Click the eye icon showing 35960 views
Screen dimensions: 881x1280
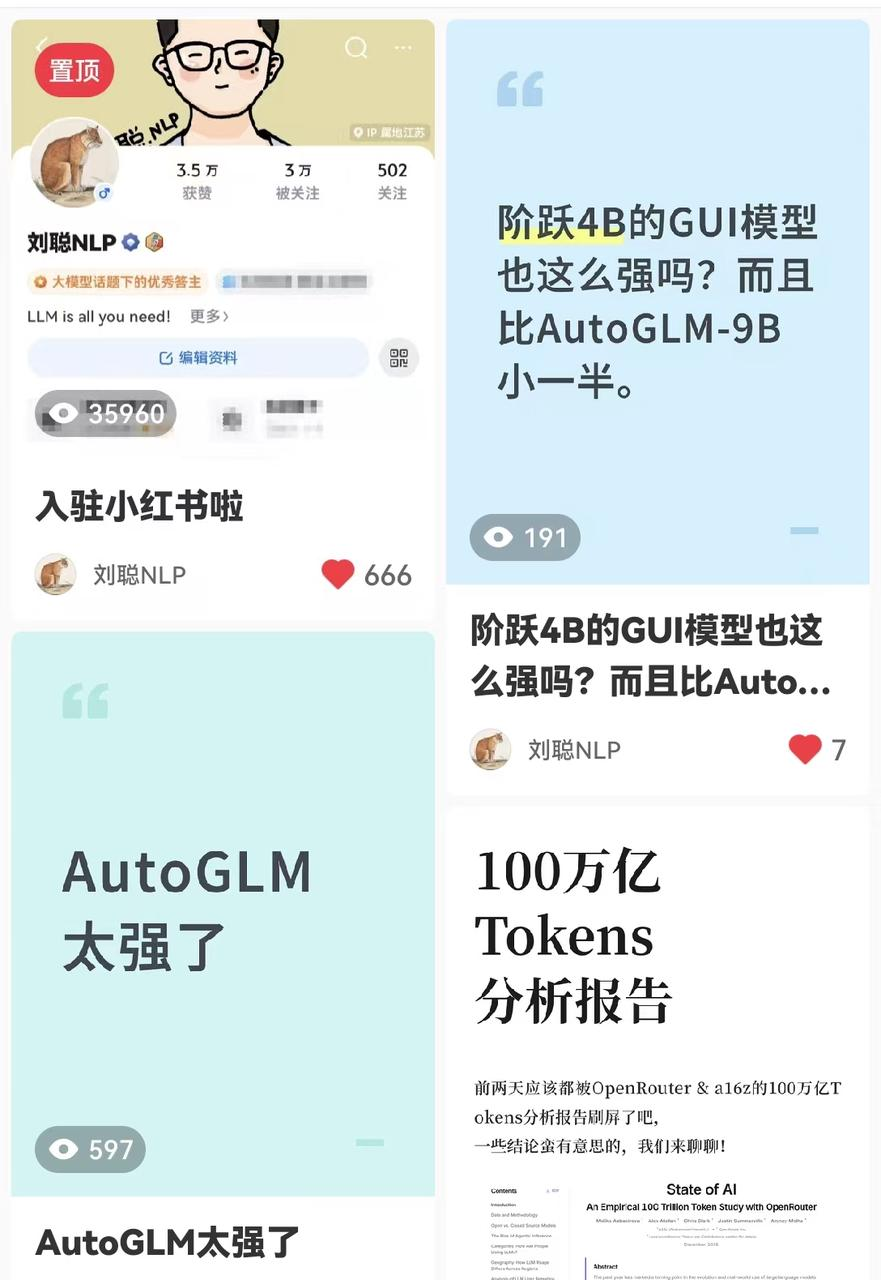coord(62,413)
